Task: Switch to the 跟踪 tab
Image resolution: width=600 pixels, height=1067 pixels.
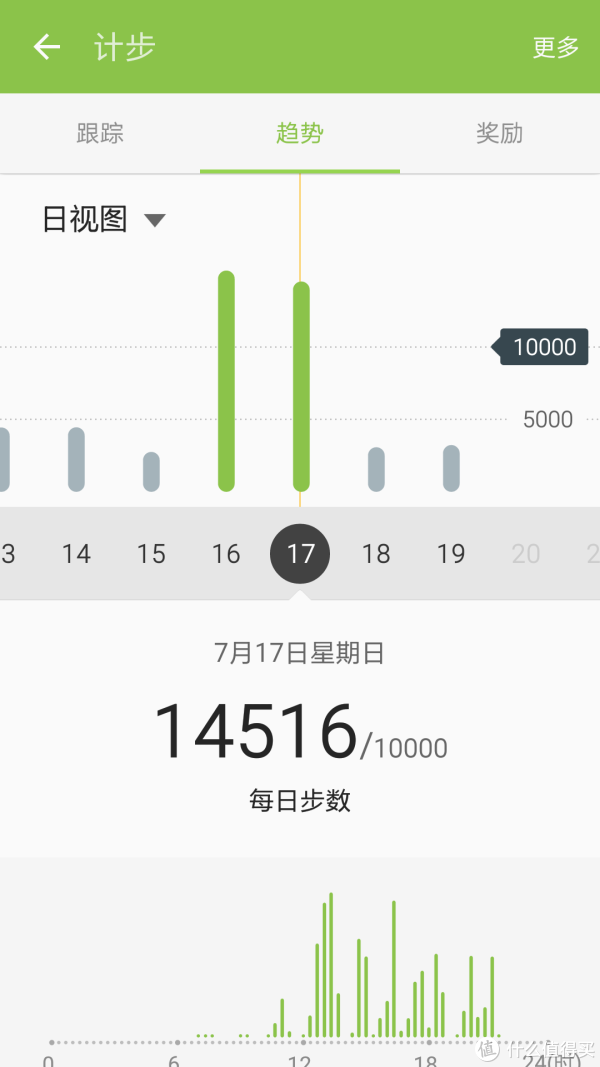Action: point(100,133)
